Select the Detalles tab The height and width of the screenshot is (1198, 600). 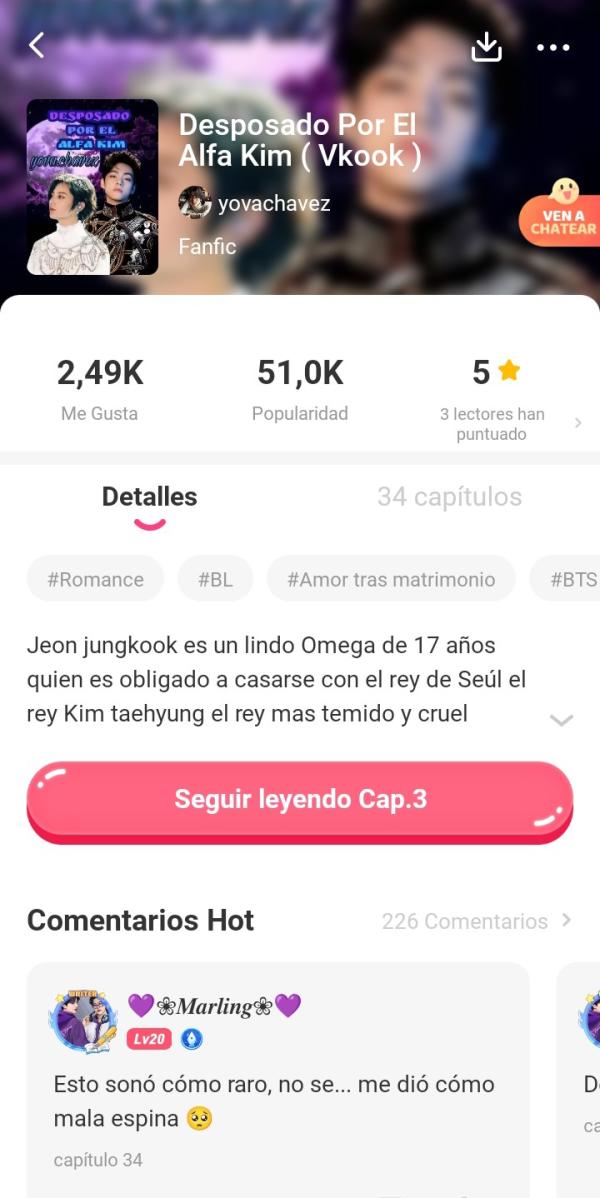149,497
